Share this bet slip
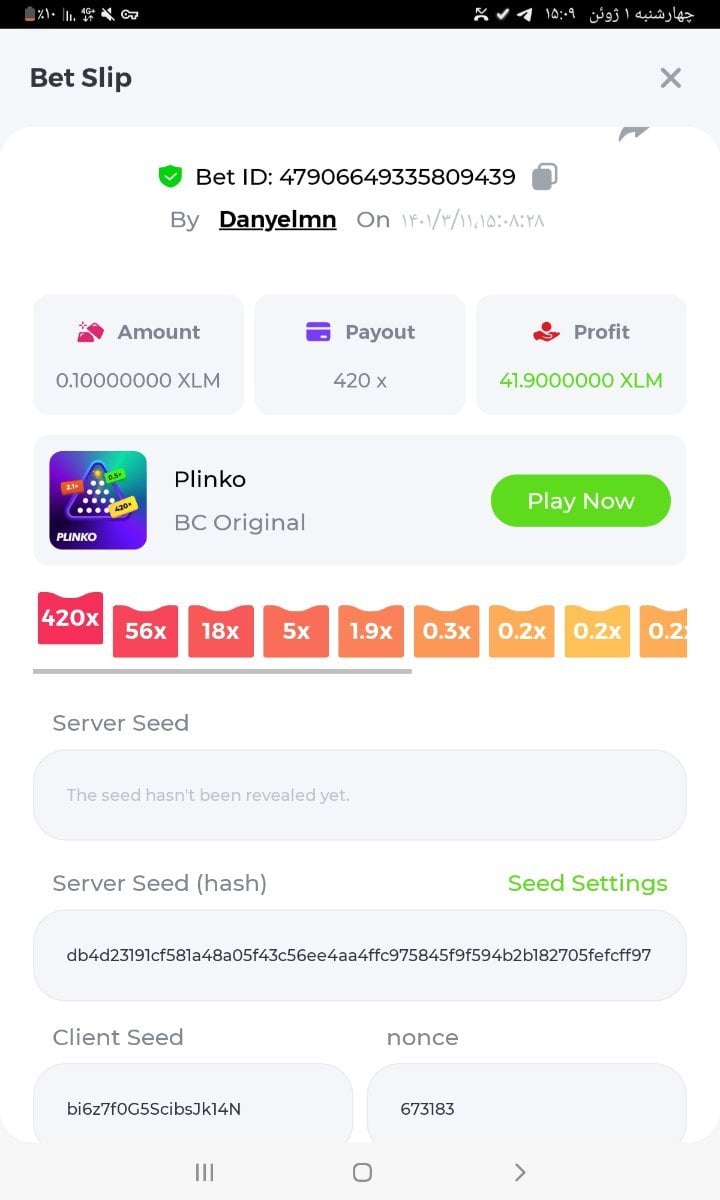Image resolution: width=720 pixels, height=1200 pixels. 633,134
